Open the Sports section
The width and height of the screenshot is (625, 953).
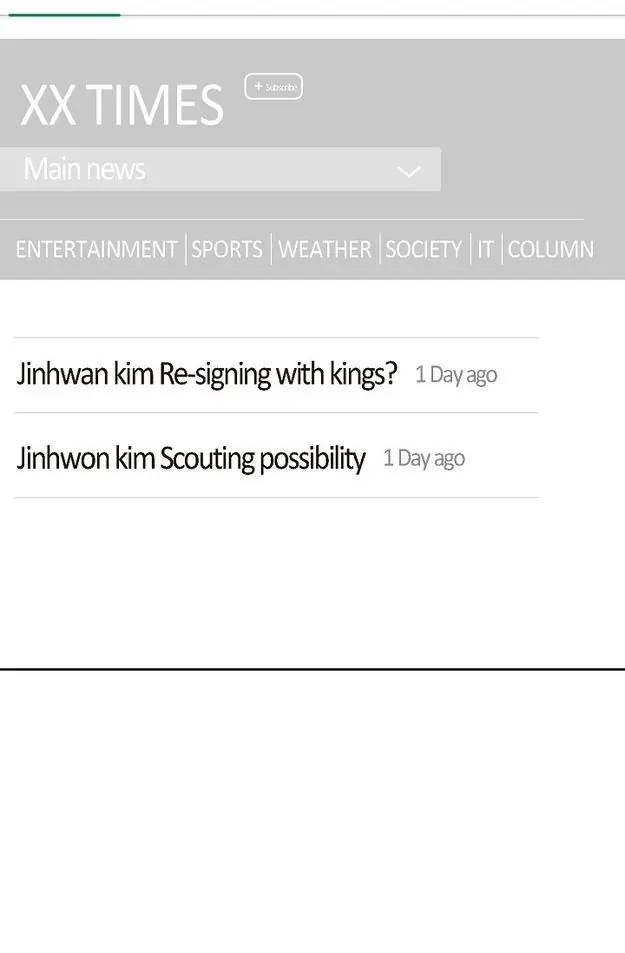click(x=227, y=249)
